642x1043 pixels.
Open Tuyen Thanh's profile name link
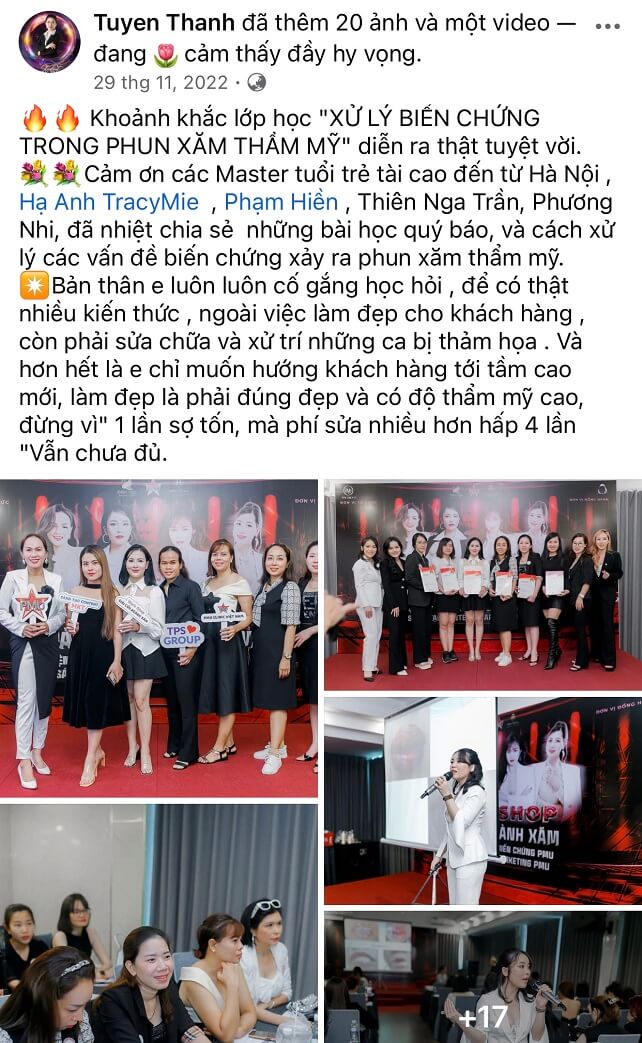point(150,22)
